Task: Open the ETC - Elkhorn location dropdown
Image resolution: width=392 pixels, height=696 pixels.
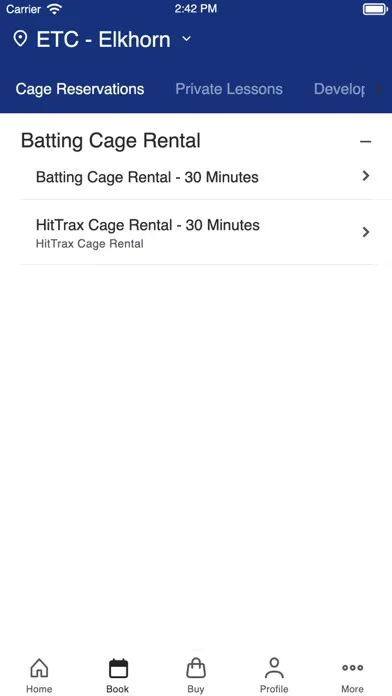Action: (102, 40)
